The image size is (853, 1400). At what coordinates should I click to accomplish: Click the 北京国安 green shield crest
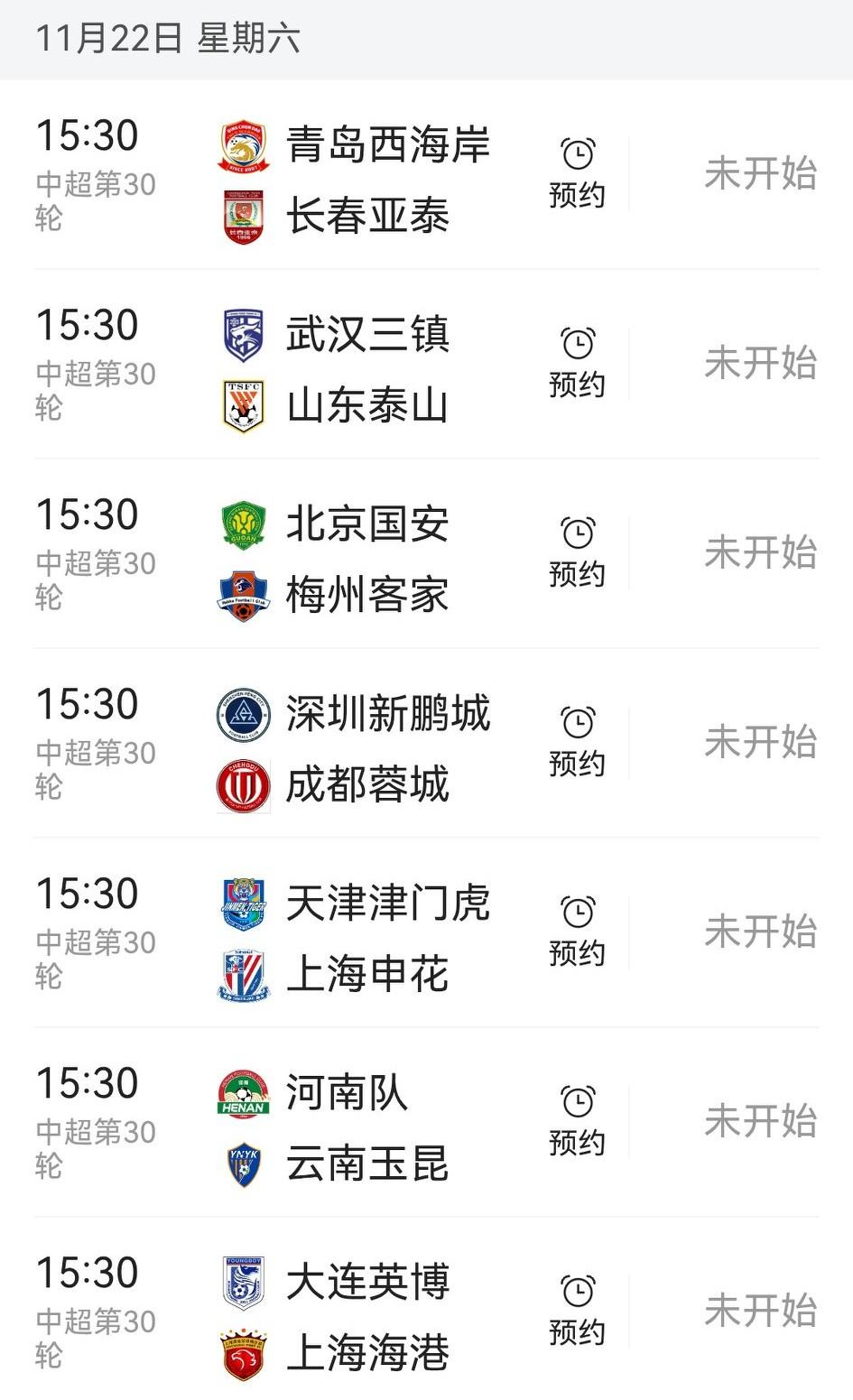[242, 525]
